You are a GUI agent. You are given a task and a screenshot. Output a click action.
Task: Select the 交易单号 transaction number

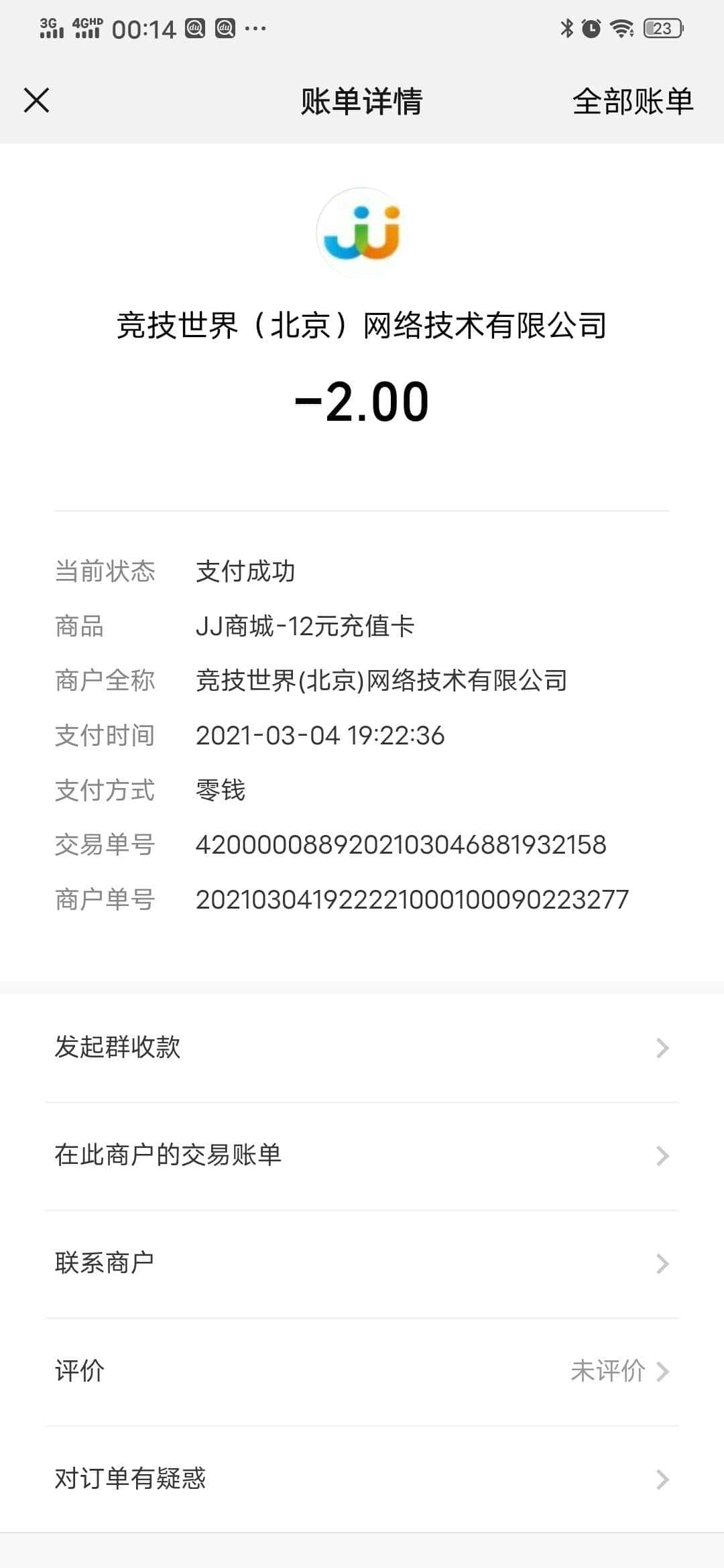click(x=401, y=846)
